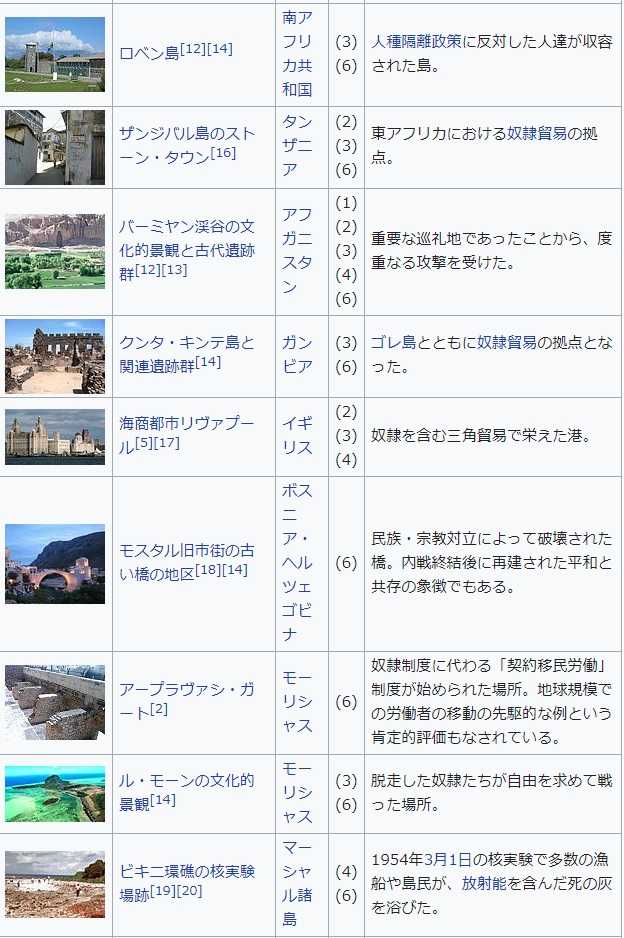Screen dimensions: 624x938
Task: Follow the ゴレ島 link
Action: (x=393, y=342)
